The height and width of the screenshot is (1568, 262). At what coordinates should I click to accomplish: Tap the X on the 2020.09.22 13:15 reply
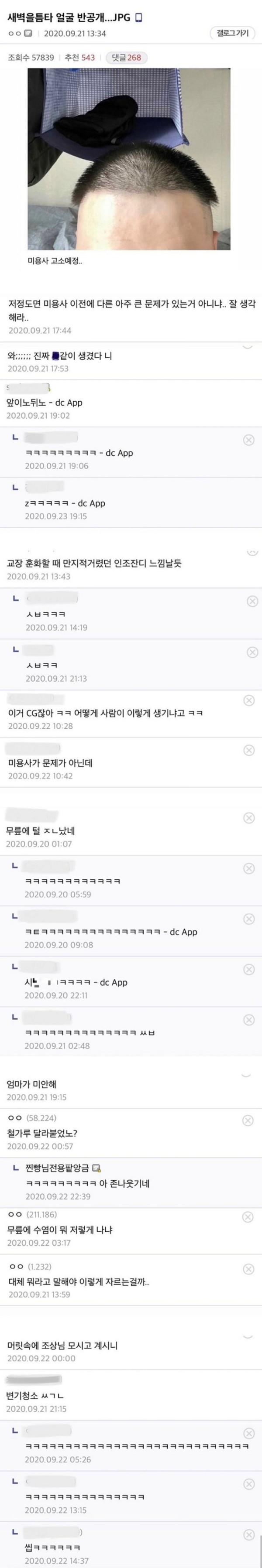(248, 1485)
